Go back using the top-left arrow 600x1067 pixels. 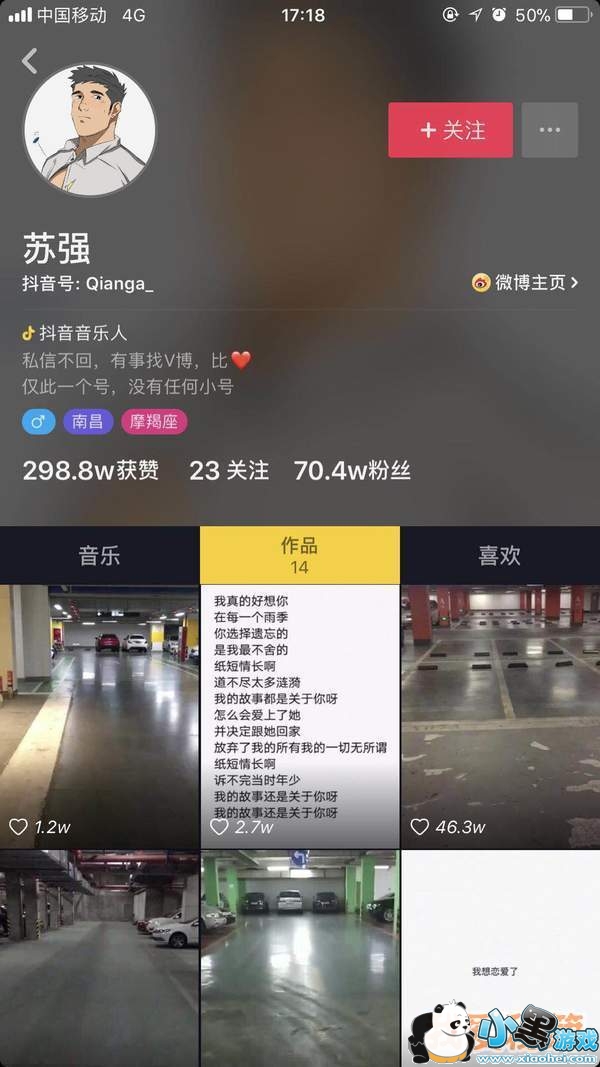tap(30, 61)
